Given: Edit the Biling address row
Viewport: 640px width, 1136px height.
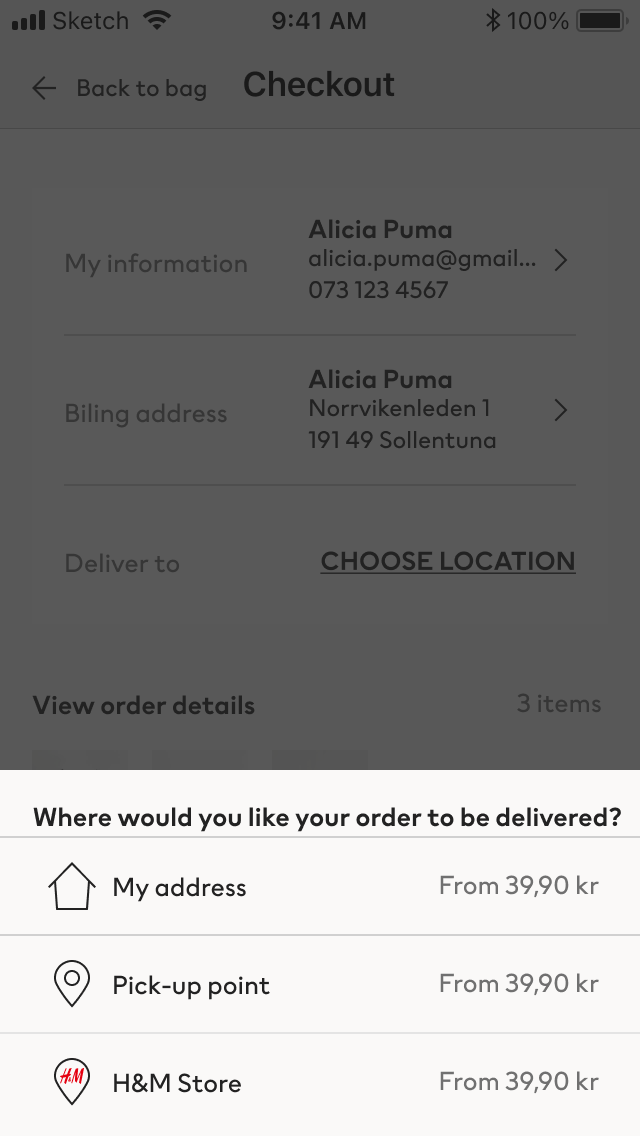Looking at the screenshot, I should click(x=320, y=411).
